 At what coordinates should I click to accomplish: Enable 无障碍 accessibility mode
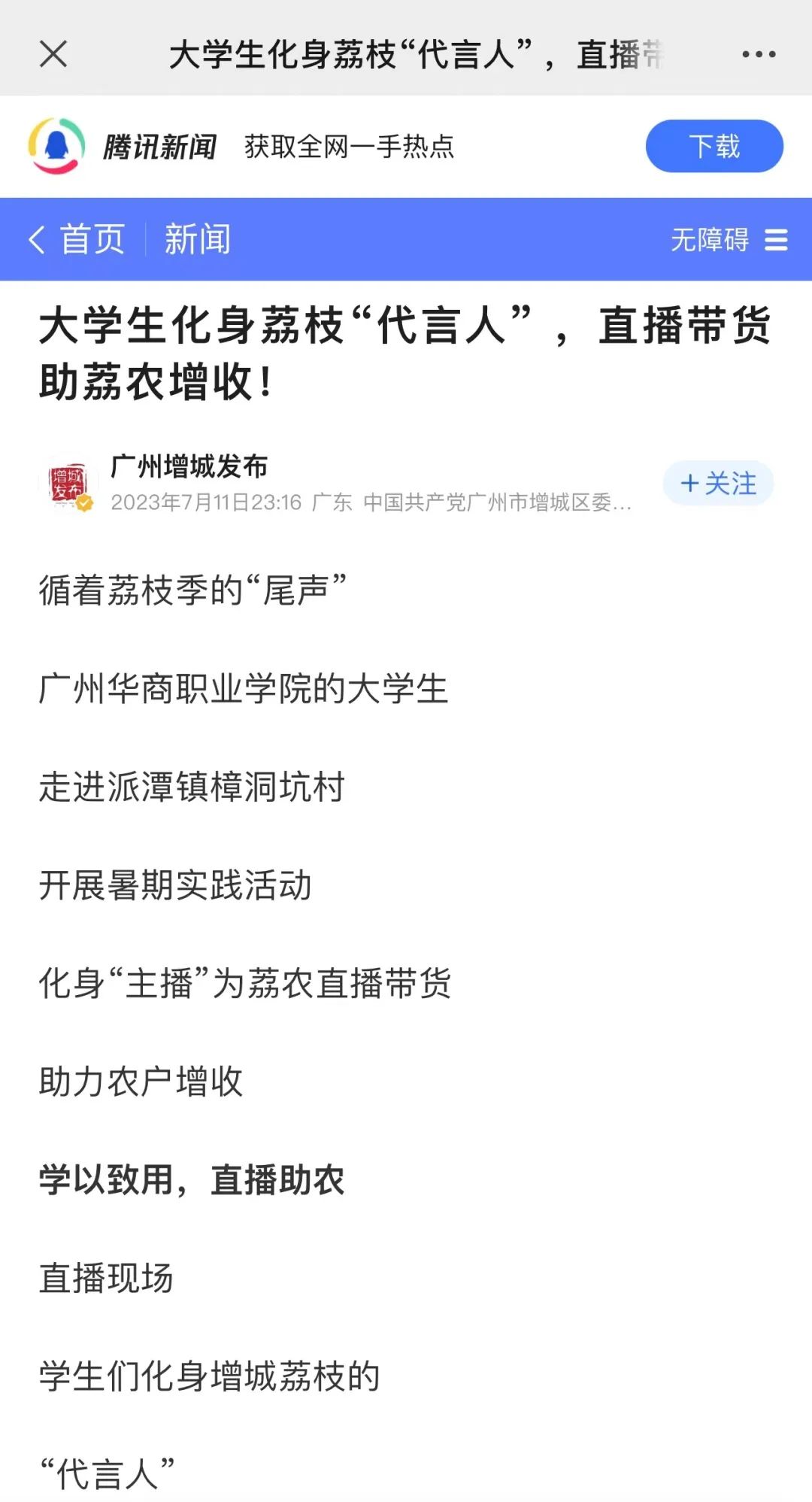tap(710, 240)
